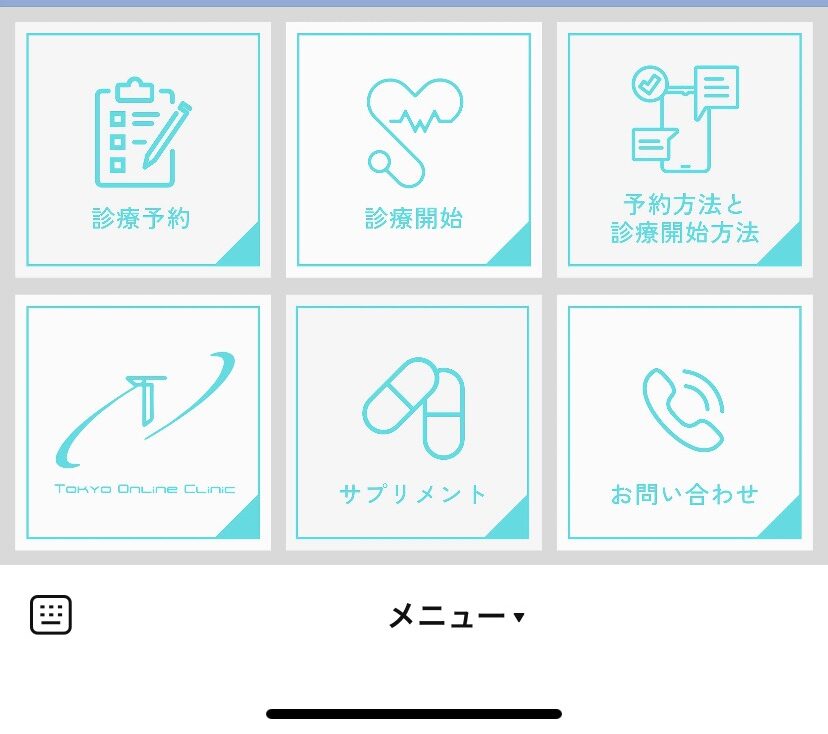The image size is (828, 734).
Task: Collapse the メニュー rich menu
Action: (x=455, y=617)
